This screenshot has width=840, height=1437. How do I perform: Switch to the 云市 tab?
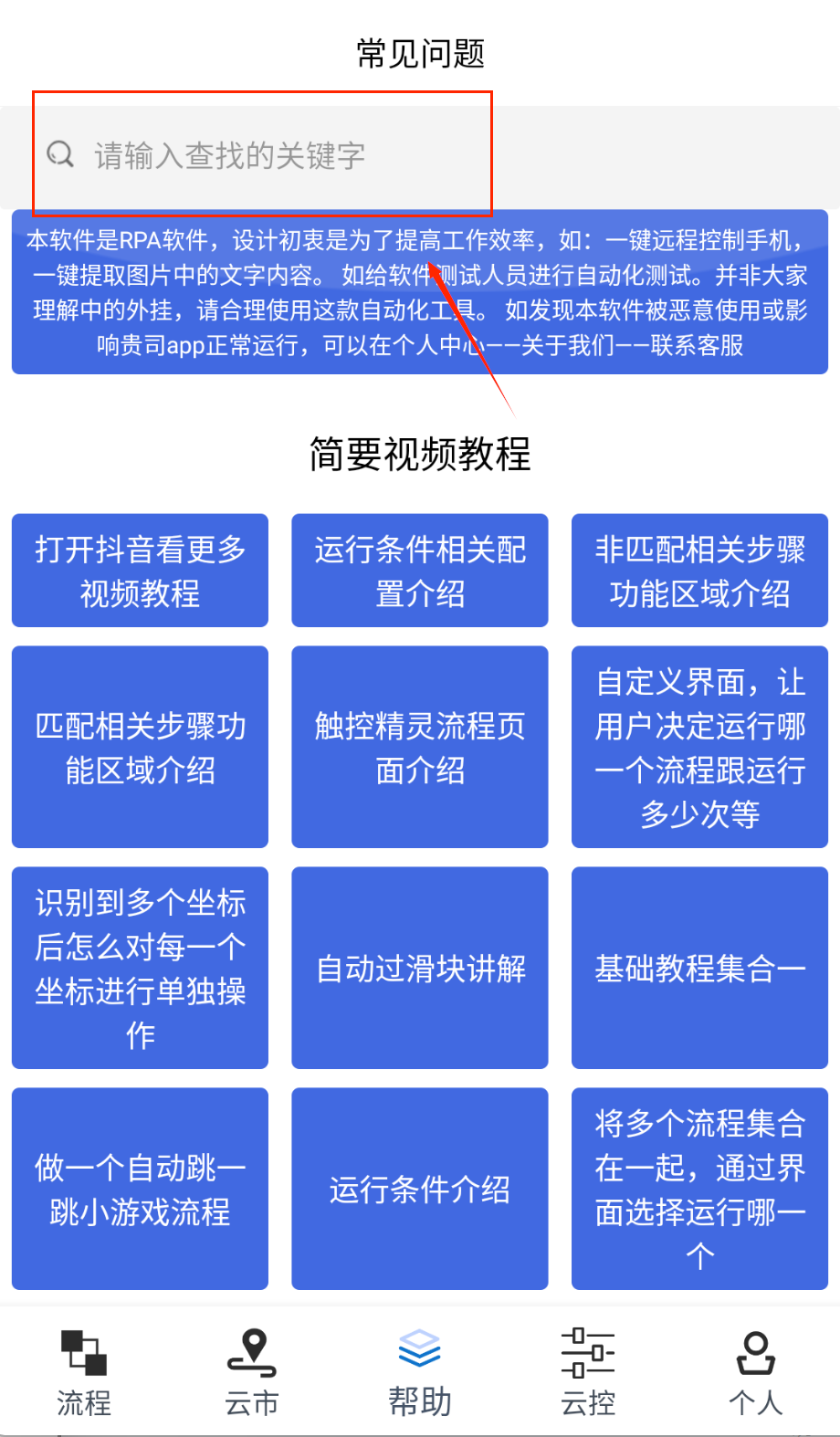tap(252, 1372)
